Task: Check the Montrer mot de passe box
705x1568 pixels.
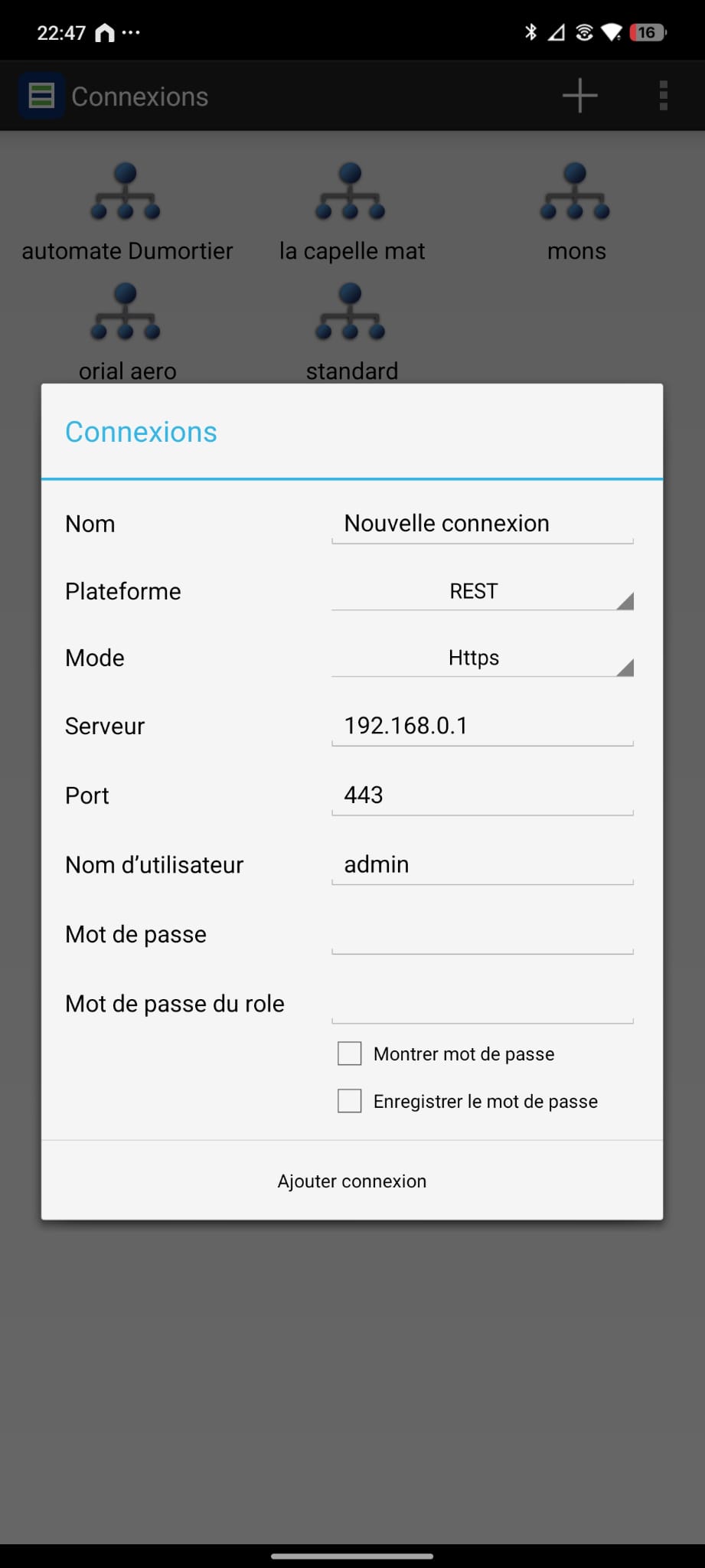Action: pyautogui.click(x=350, y=1053)
